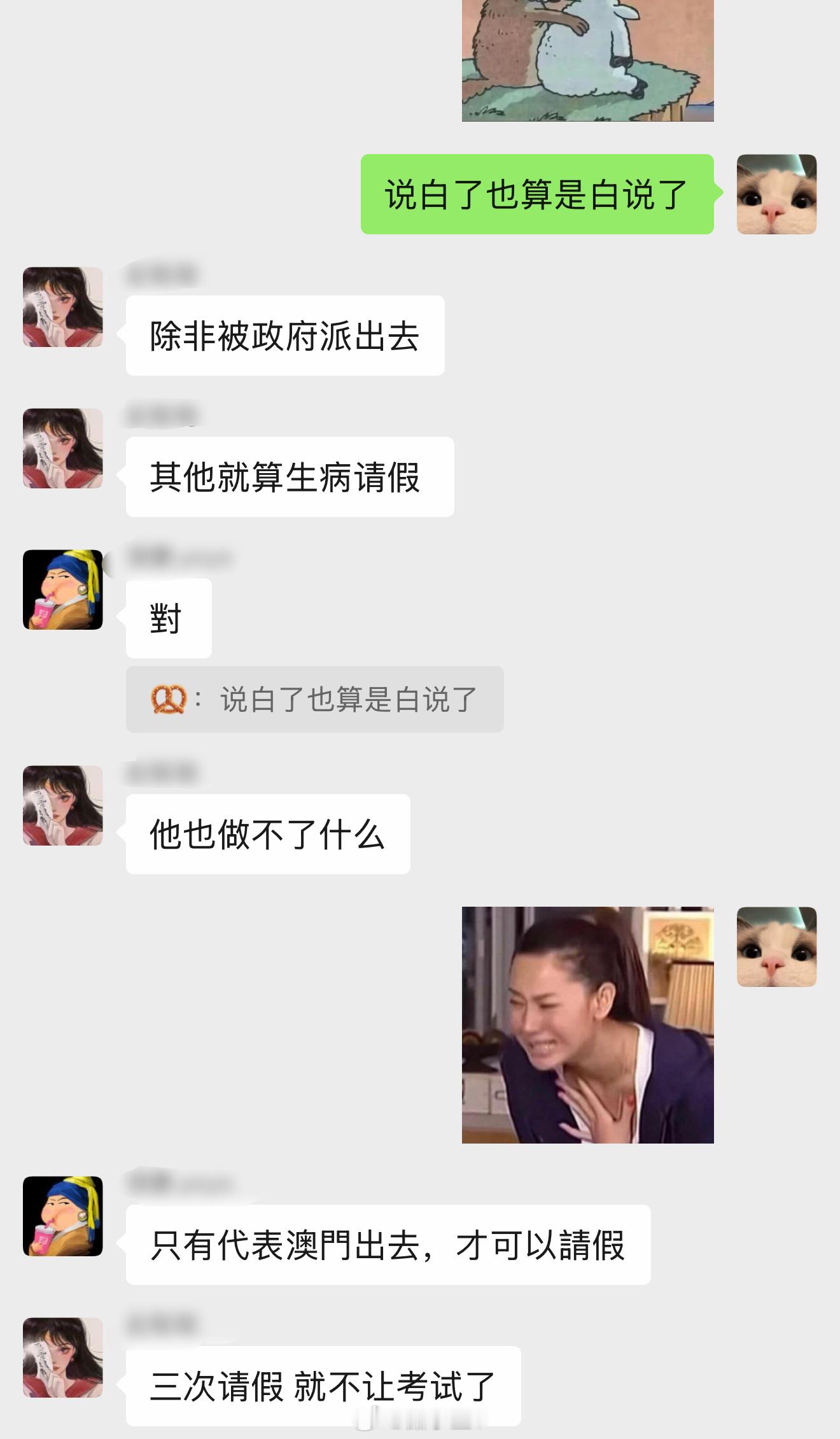View the hugging-animals cartoon image at the top
Screen dimensions: 840x1439
point(585,60)
